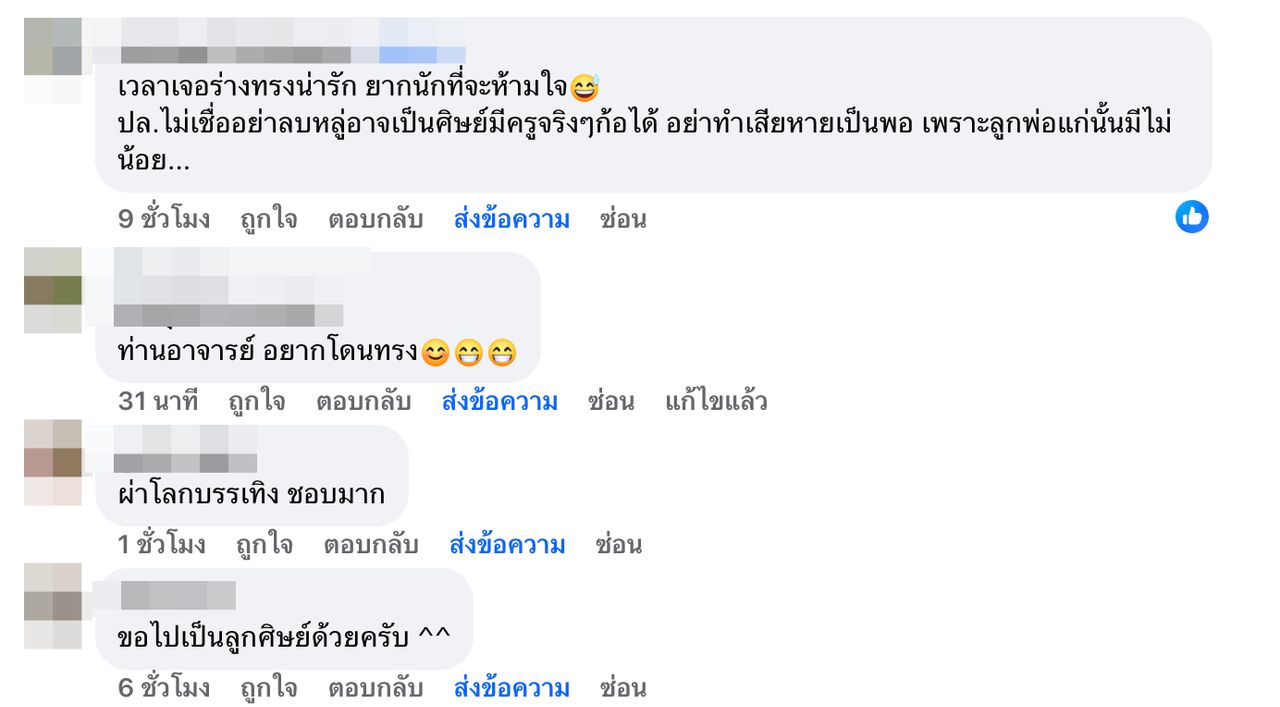The image size is (1280, 707).
Task: Hide the comment posted 9 ชั่วโมง ago
Action: click(623, 219)
